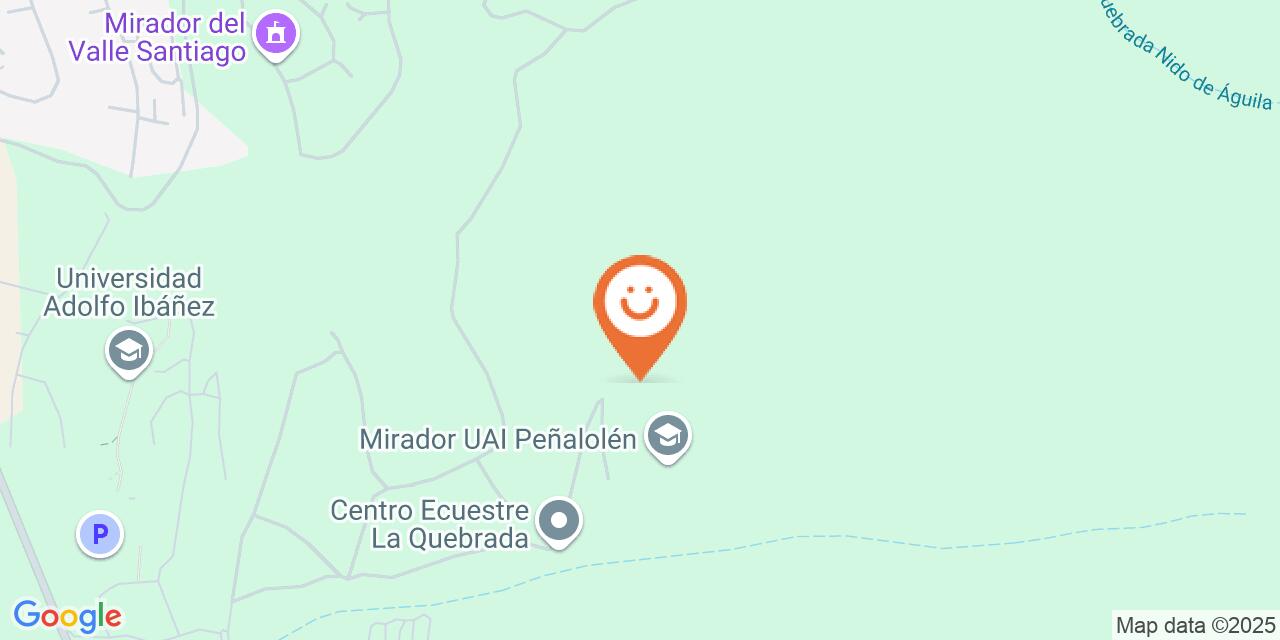Tap the Mirador del Valle Santiago pin
This screenshot has width=1280, height=640.
pos(275,35)
